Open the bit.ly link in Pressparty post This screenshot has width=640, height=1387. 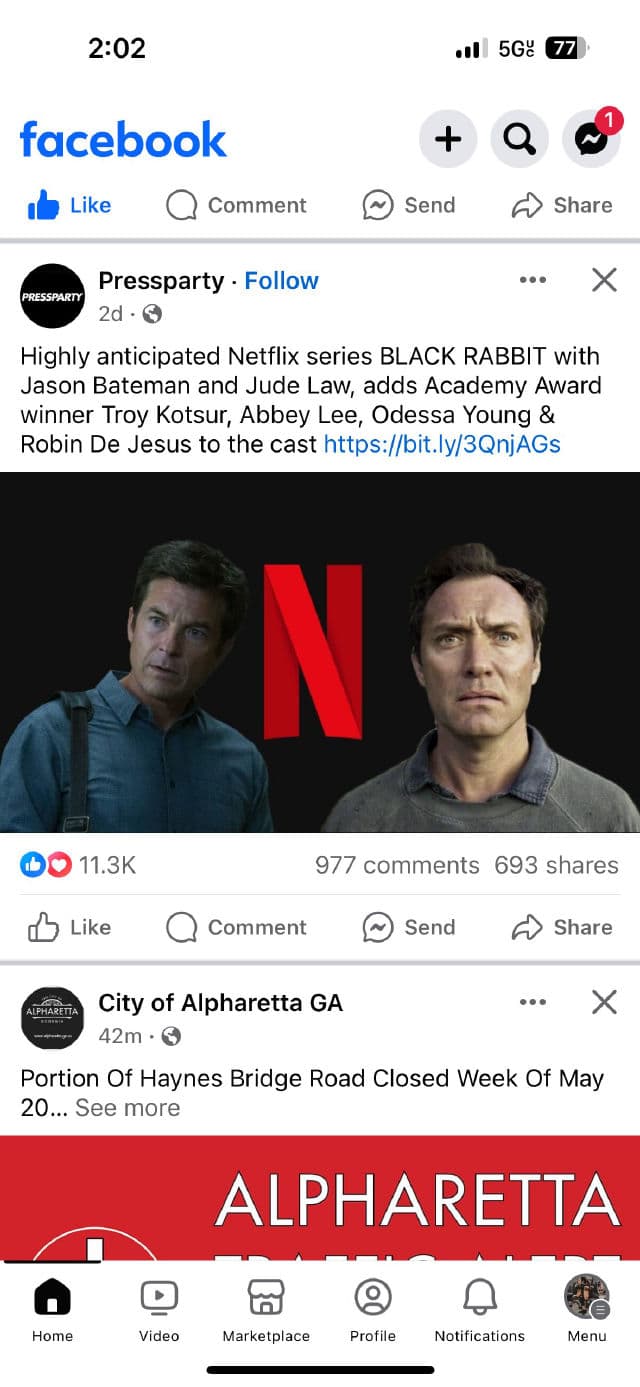point(442,444)
